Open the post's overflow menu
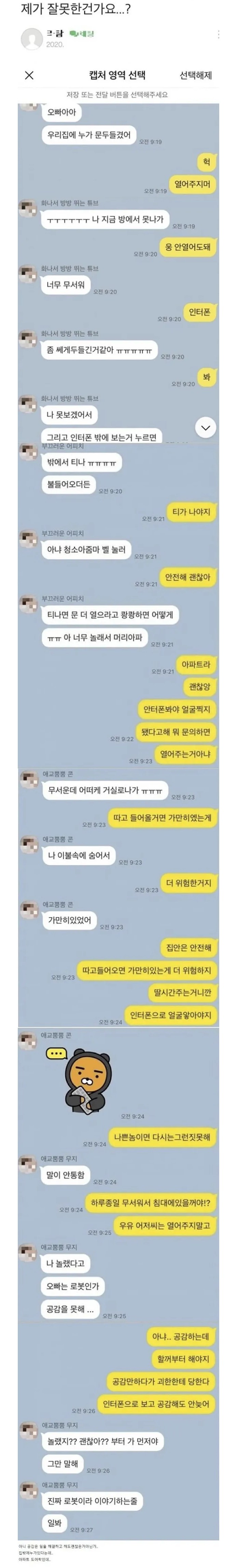The image size is (238, 1568). pyautogui.click(x=219, y=35)
